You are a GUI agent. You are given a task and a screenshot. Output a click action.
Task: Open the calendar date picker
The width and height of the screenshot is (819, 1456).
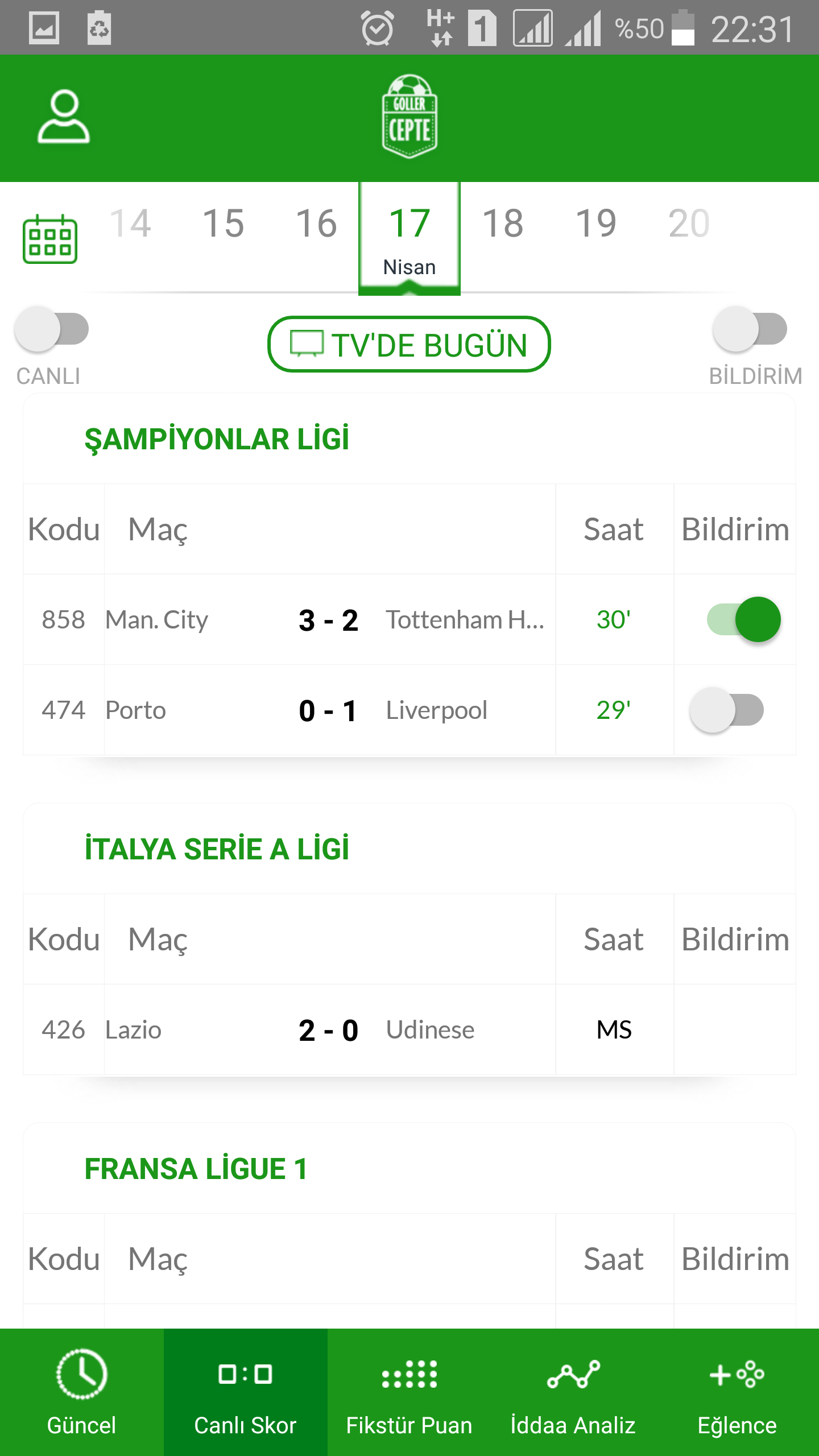pyautogui.click(x=50, y=239)
